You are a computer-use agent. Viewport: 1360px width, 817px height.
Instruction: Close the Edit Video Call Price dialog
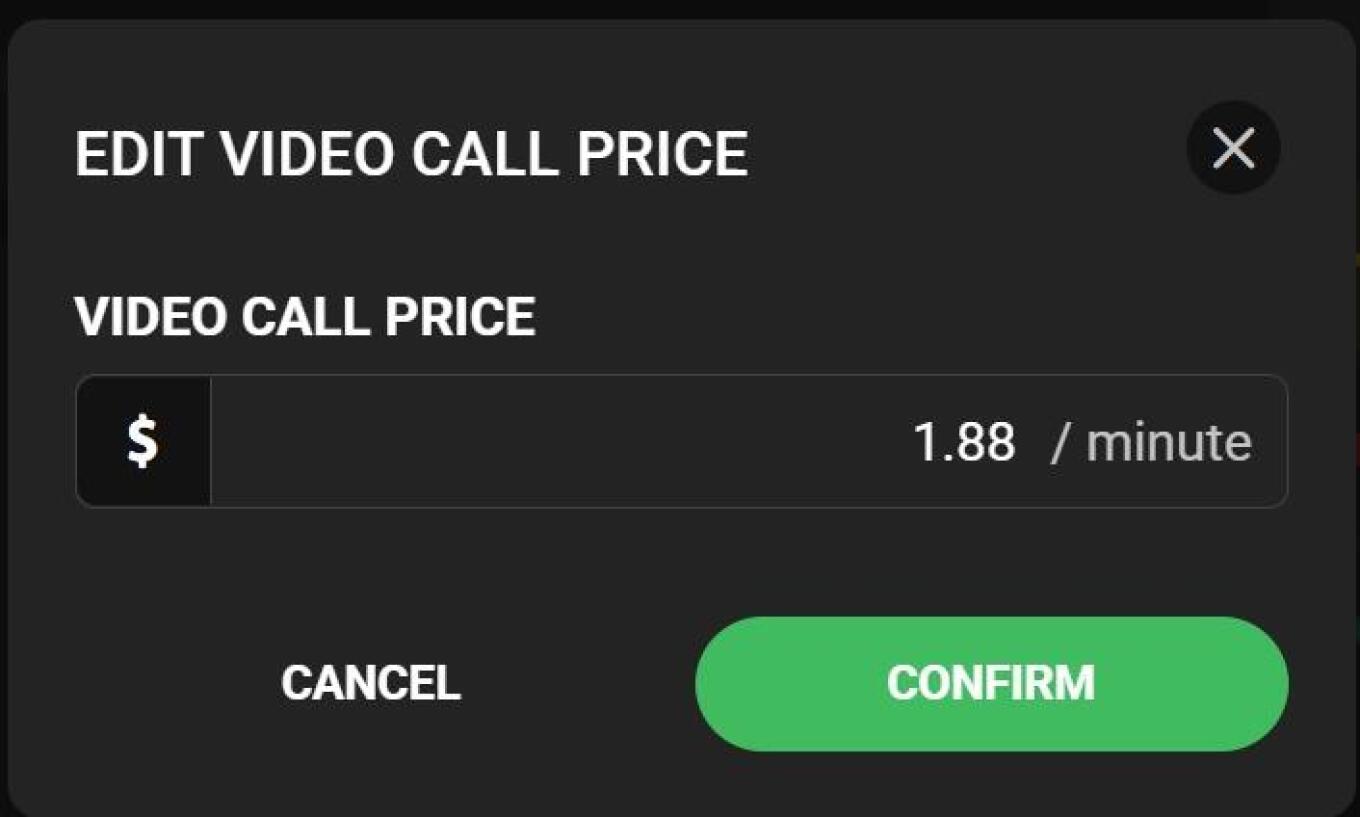point(1233,149)
